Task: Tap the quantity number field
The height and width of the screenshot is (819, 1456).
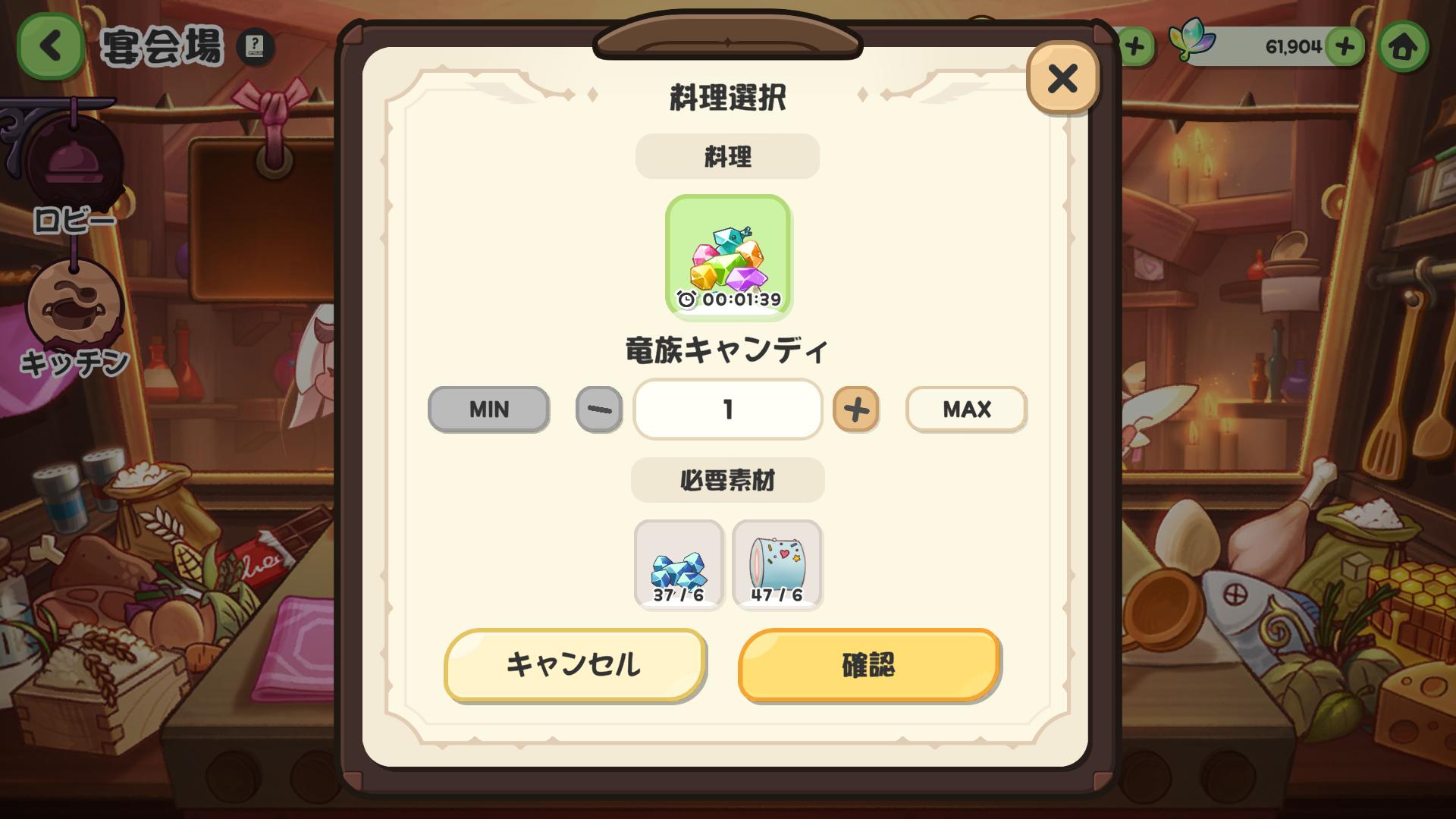Action: [x=727, y=409]
